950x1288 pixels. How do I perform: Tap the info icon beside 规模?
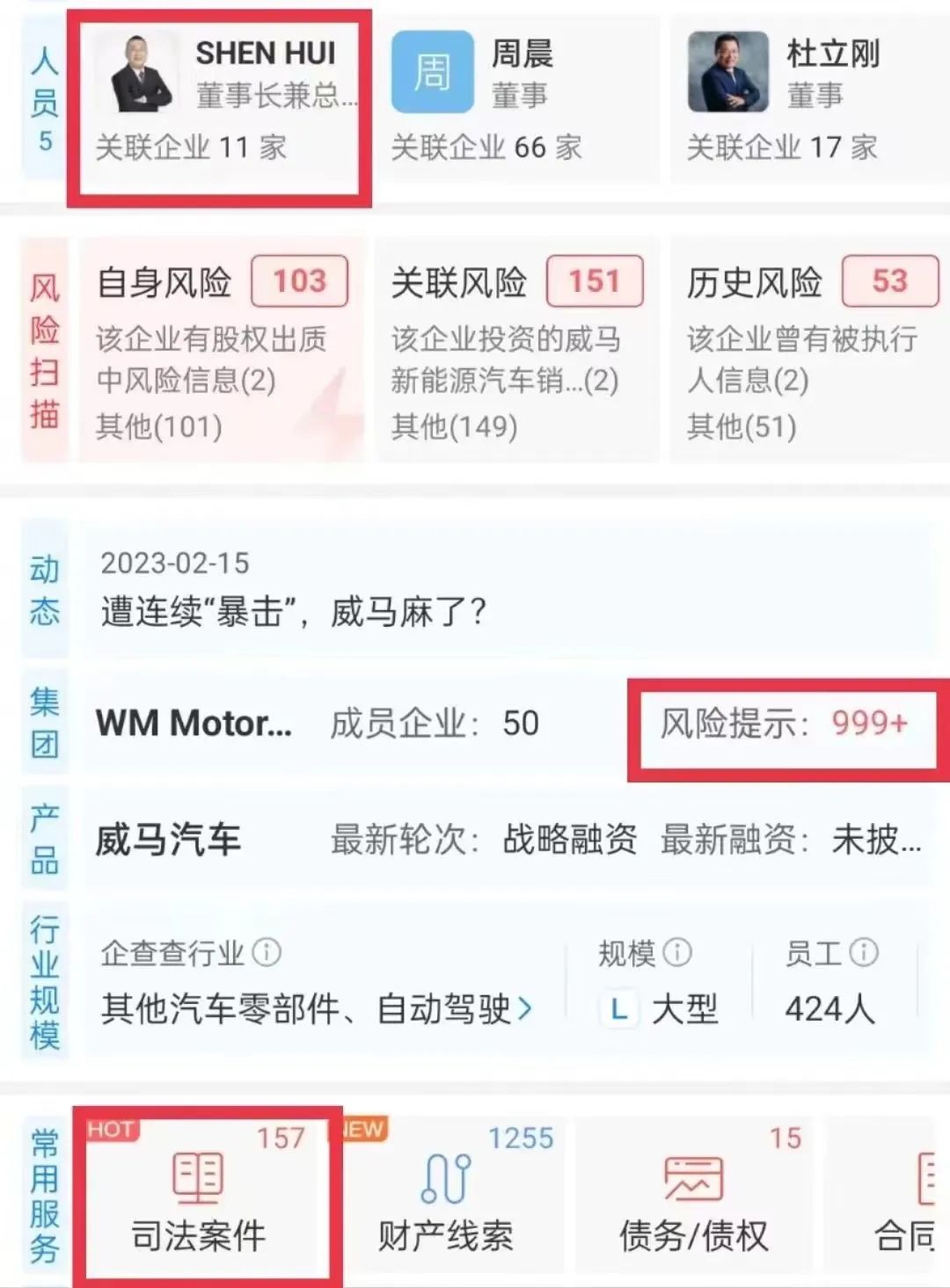(677, 952)
